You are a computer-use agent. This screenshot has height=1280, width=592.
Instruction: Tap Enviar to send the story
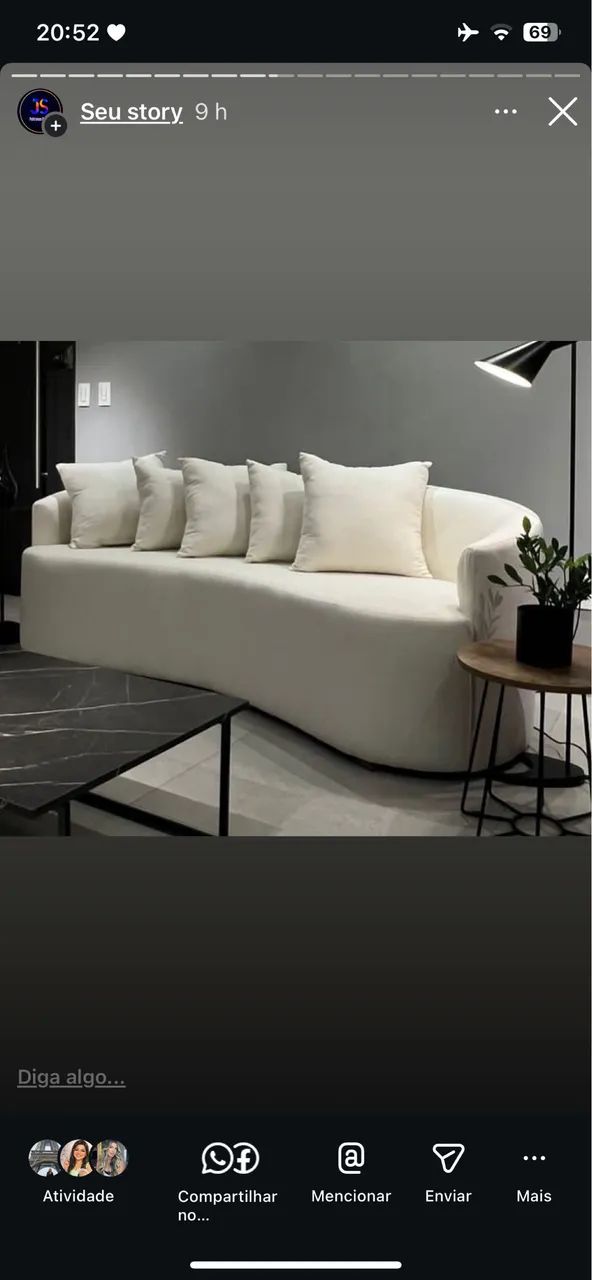pyautogui.click(x=448, y=1172)
